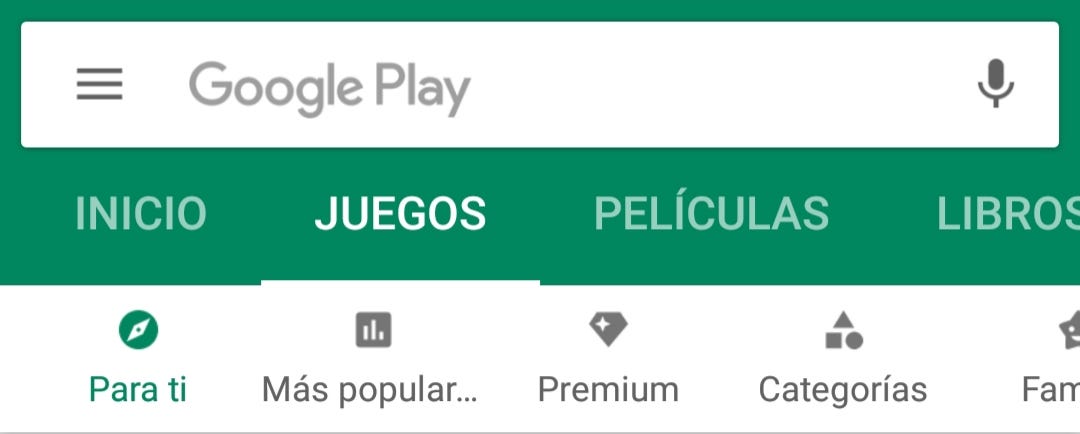
Task: Open the Familia section
Action: [x=1055, y=358]
